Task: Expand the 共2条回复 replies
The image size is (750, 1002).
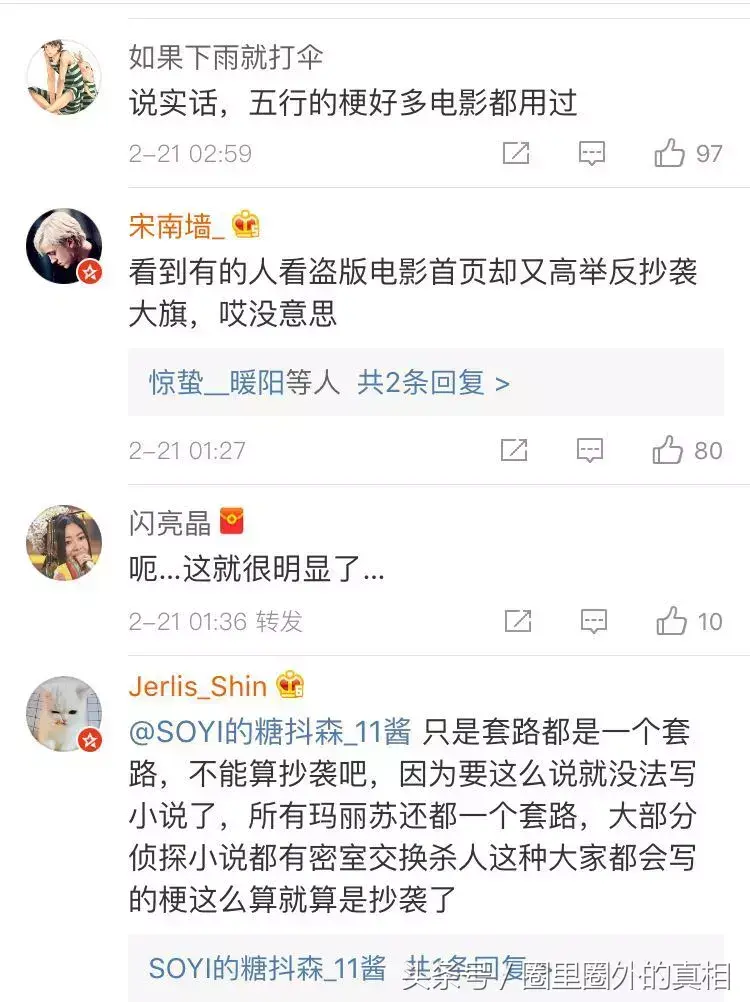Action: click(x=433, y=382)
